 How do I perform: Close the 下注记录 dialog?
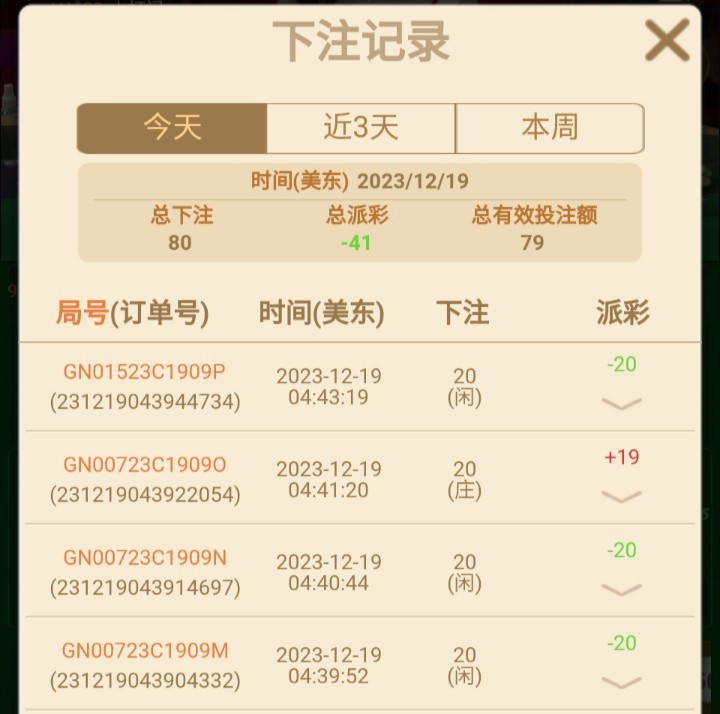pyautogui.click(x=667, y=41)
